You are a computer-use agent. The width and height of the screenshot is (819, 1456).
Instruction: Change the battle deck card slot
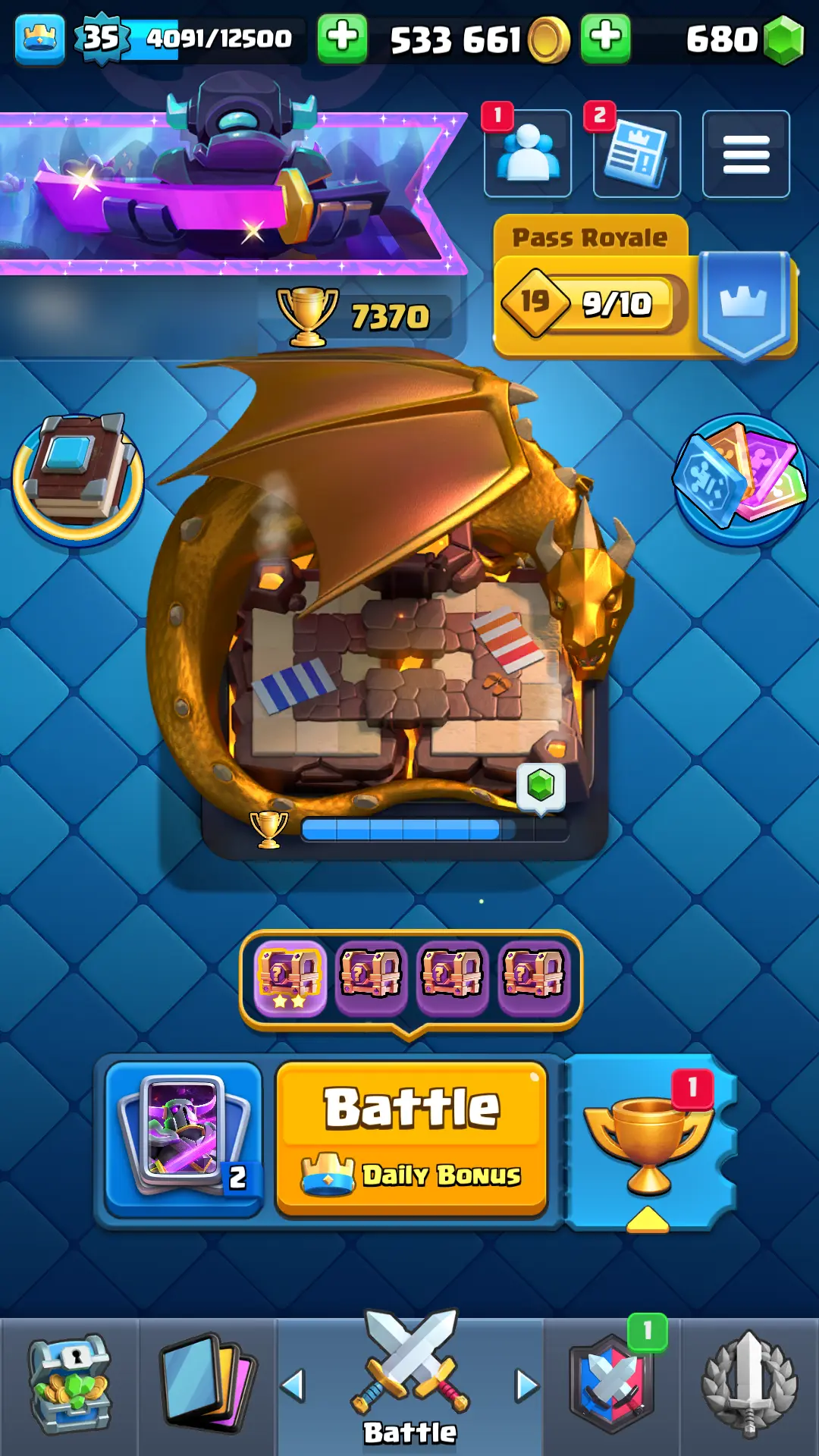point(184,1137)
